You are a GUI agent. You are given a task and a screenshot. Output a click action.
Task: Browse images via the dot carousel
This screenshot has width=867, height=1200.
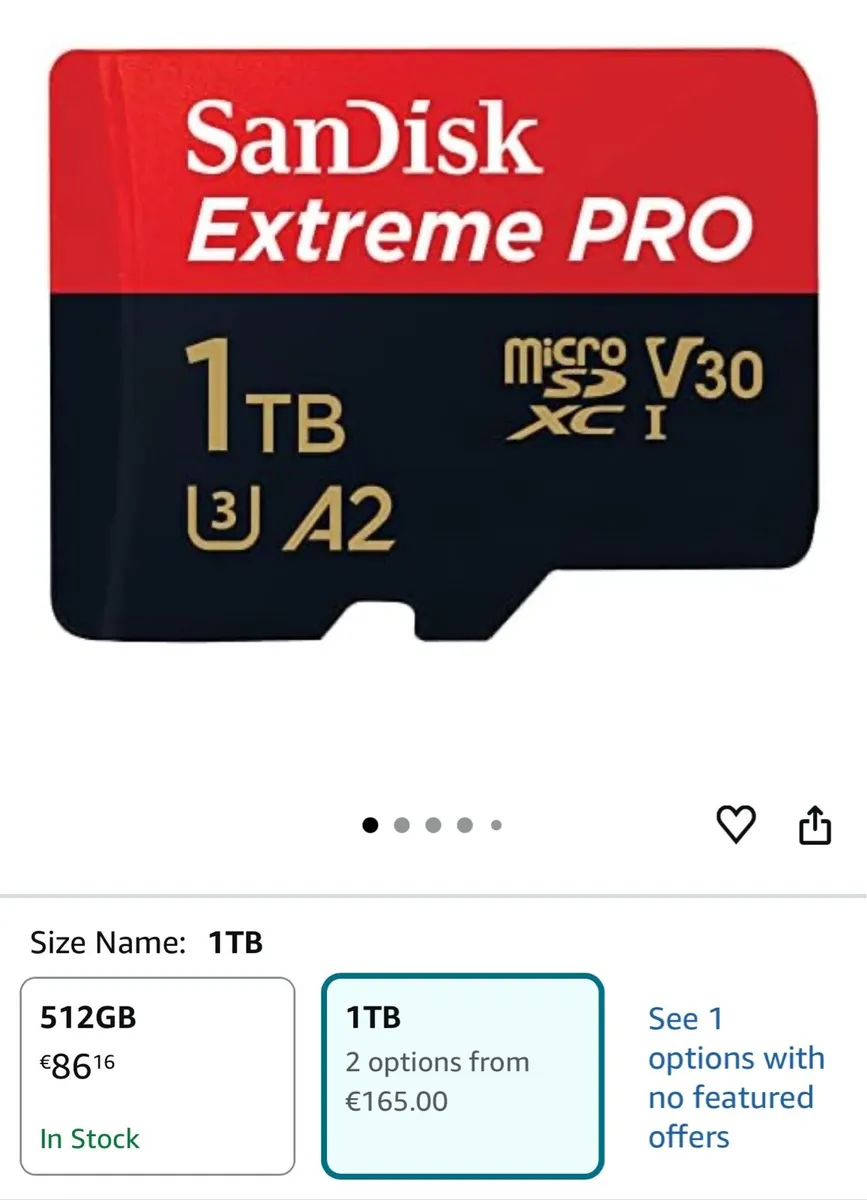point(433,824)
